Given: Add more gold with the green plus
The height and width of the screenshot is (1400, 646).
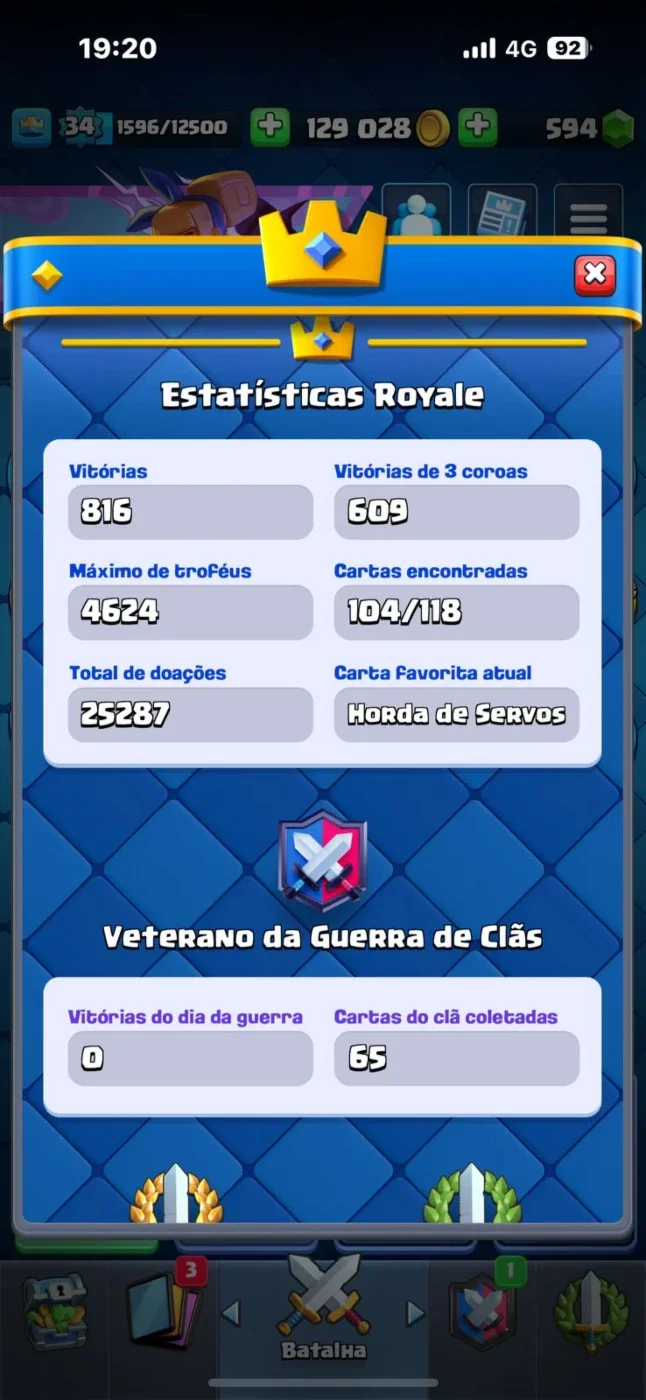Looking at the screenshot, I should pos(270,128).
